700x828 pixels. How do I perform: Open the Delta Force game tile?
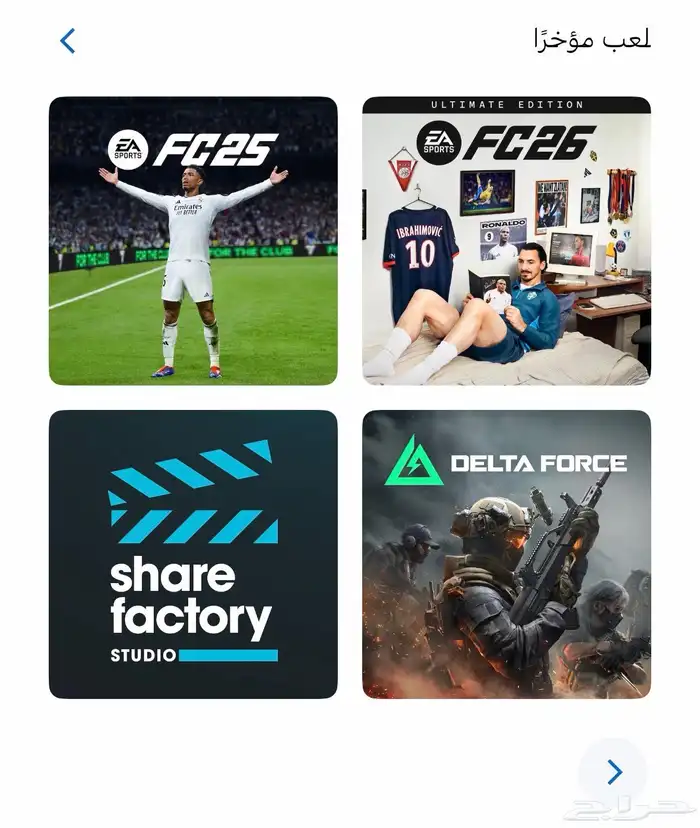pos(506,554)
